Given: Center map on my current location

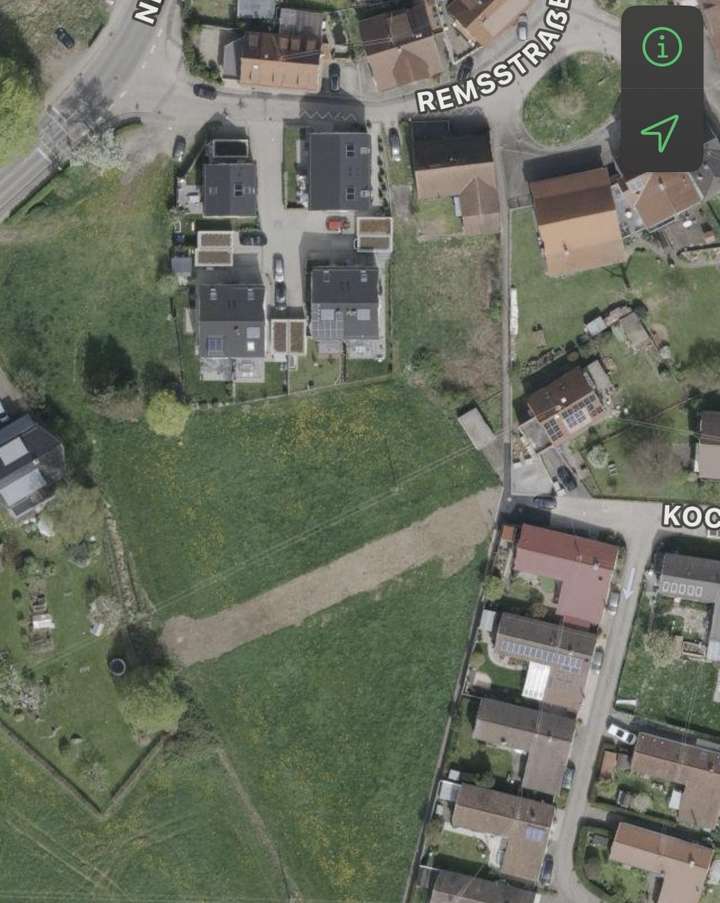Looking at the screenshot, I should tap(661, 132).
